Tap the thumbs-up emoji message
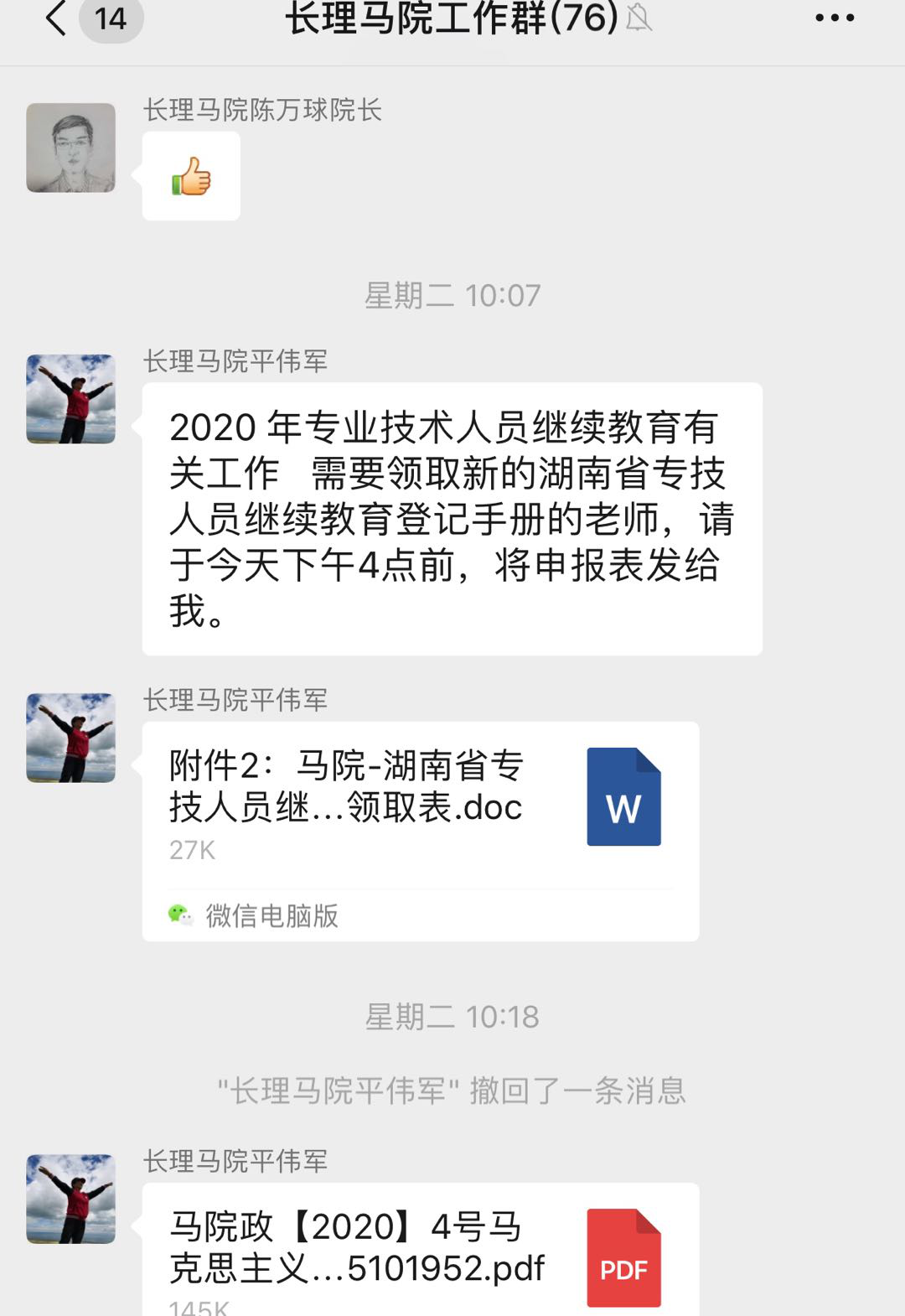The image size is (905, 1316). pos(191,177)
